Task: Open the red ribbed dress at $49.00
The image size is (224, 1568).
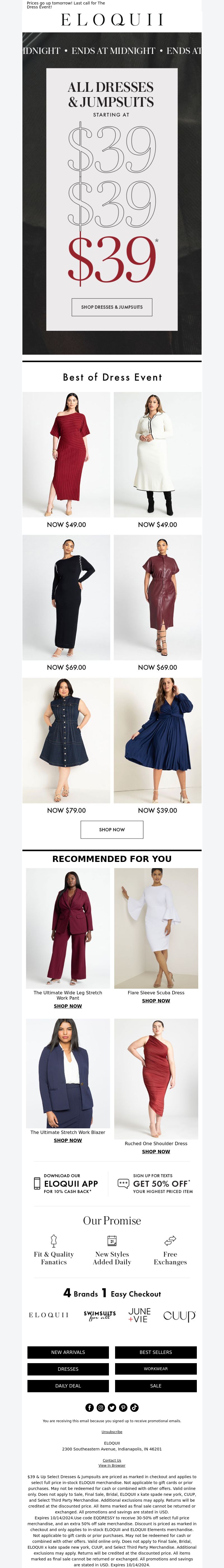Action: click(66, 455)
